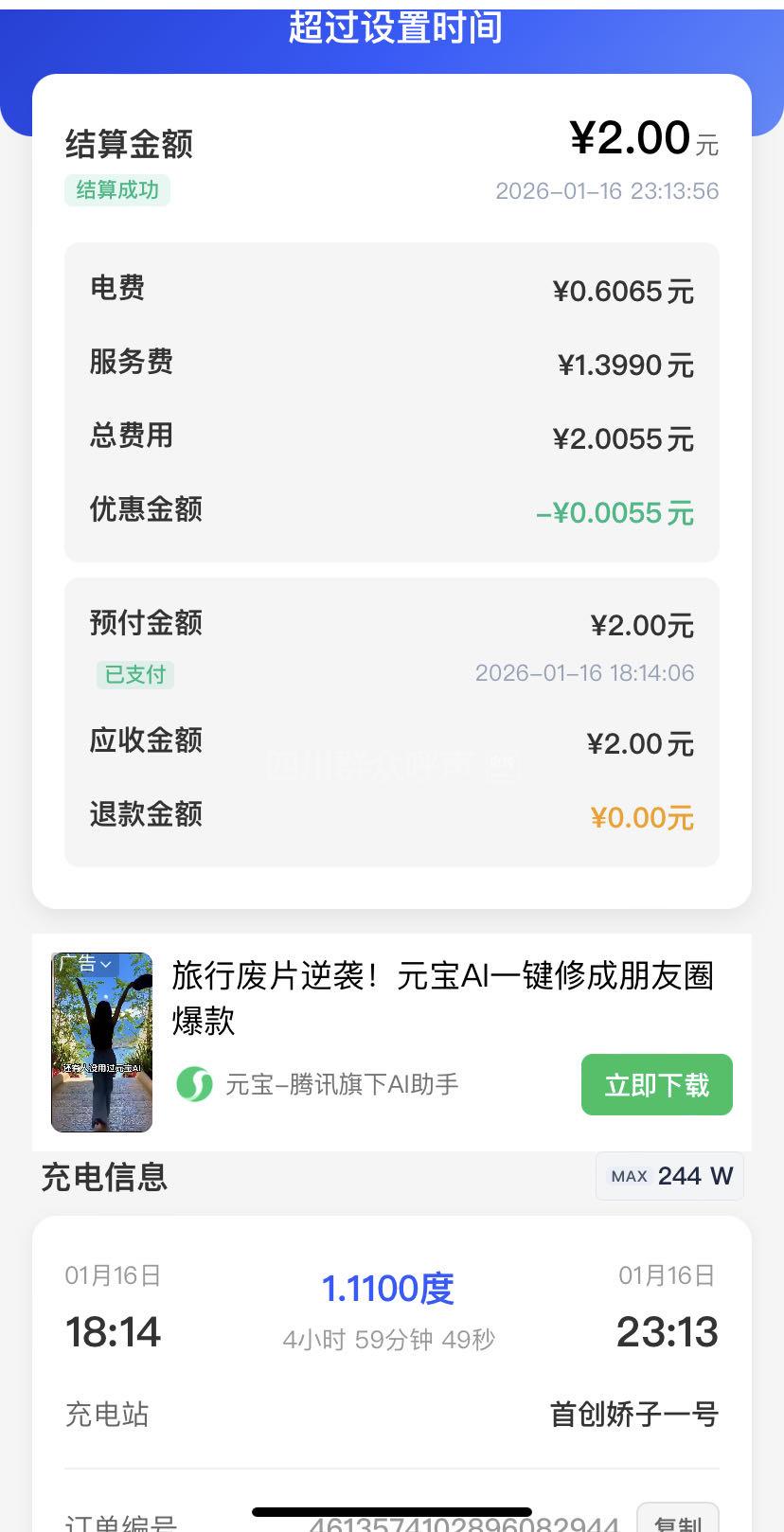Tap the 立即下载 button in the ad

pos(656,1084)
